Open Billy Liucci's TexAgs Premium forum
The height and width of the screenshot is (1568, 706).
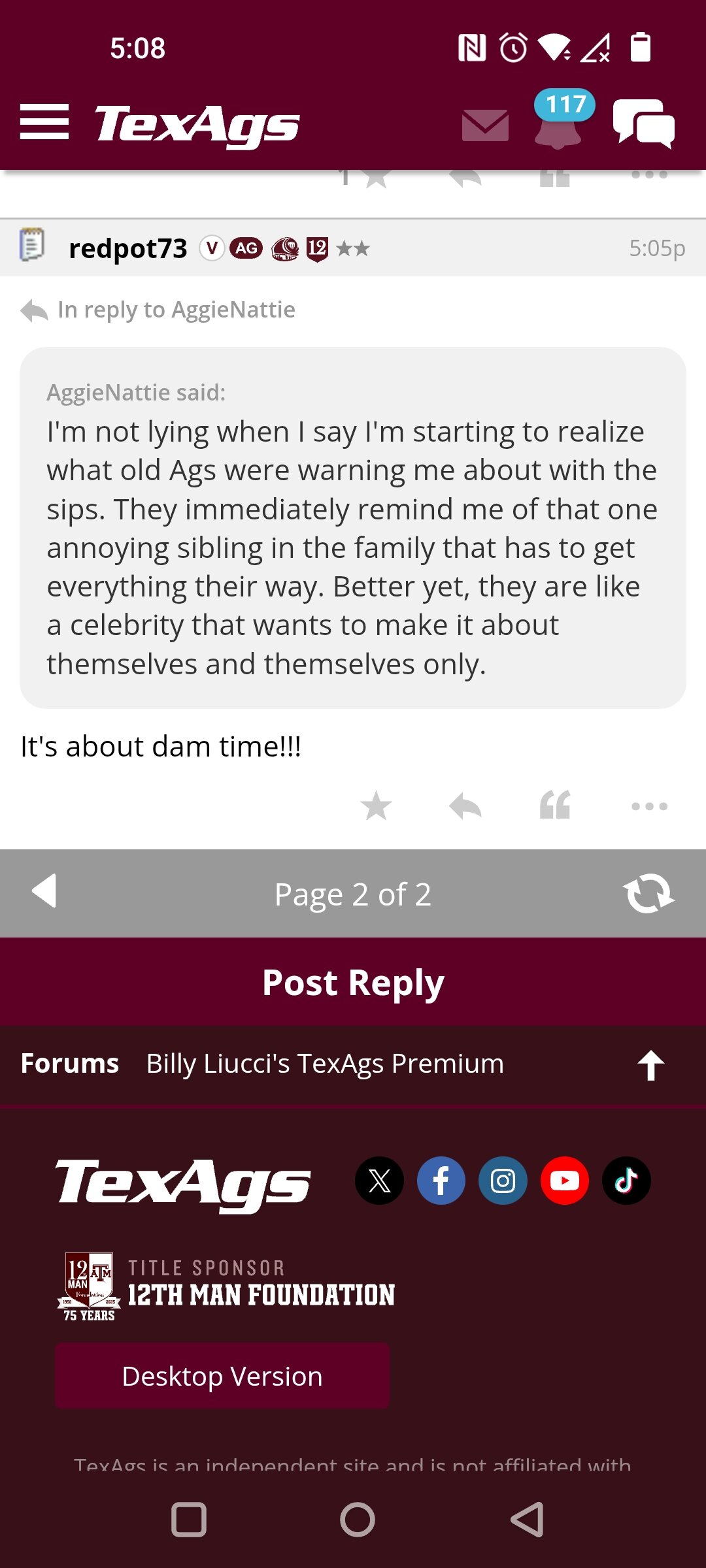[325, 1064]
